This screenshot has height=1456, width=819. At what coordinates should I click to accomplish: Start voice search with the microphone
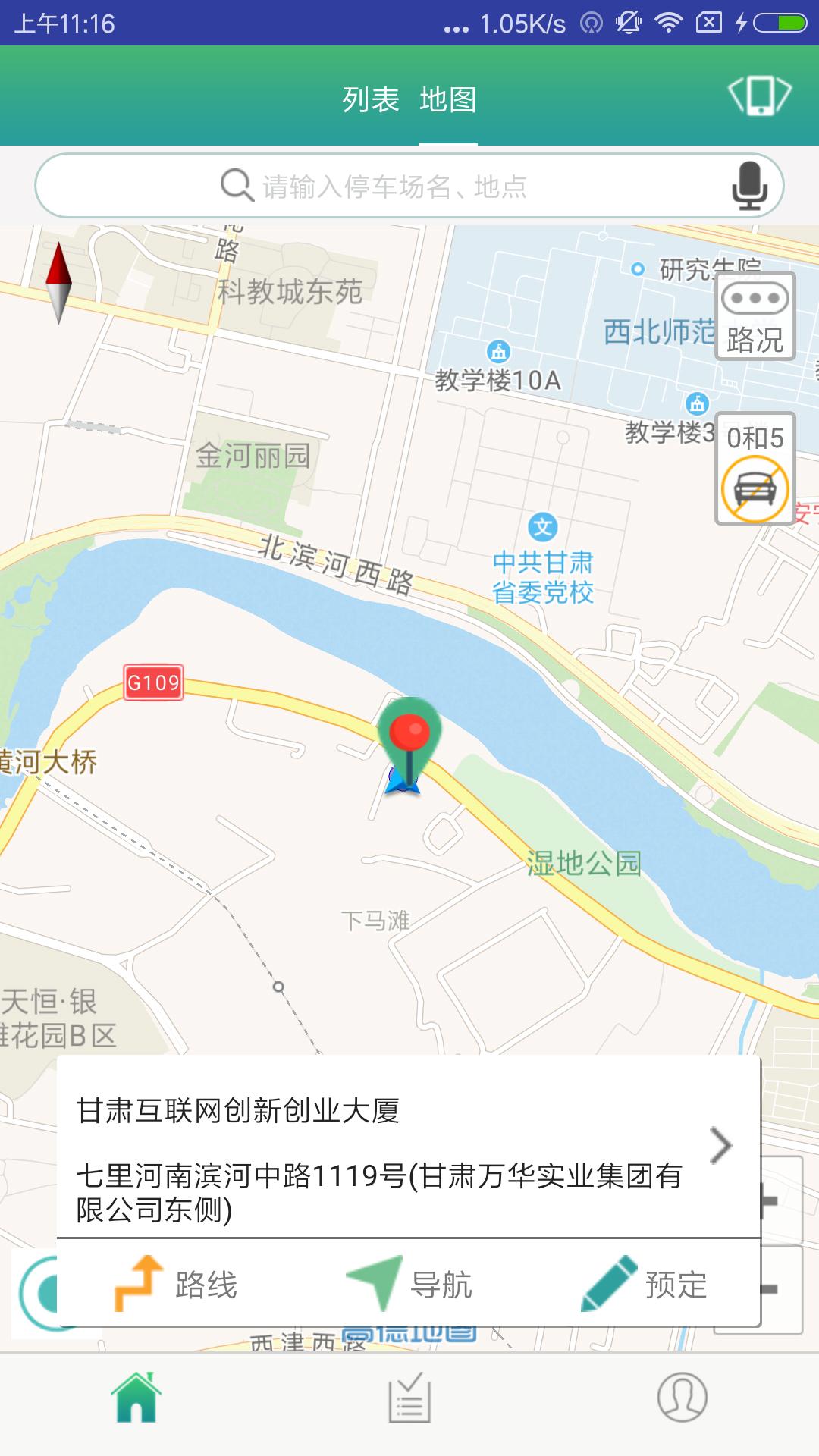(x=749, y=186)
